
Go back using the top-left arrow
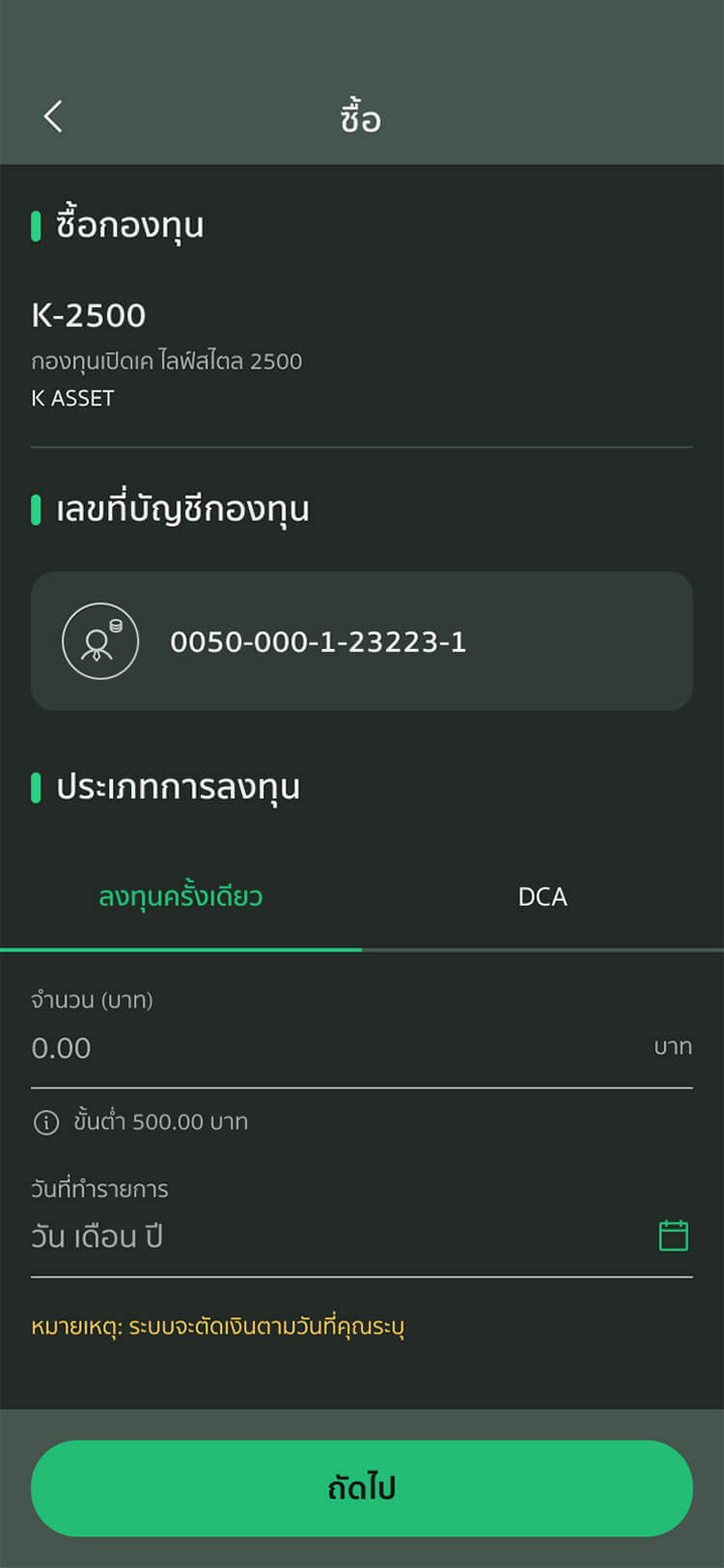pyautogui.click(x=53, y=117)
